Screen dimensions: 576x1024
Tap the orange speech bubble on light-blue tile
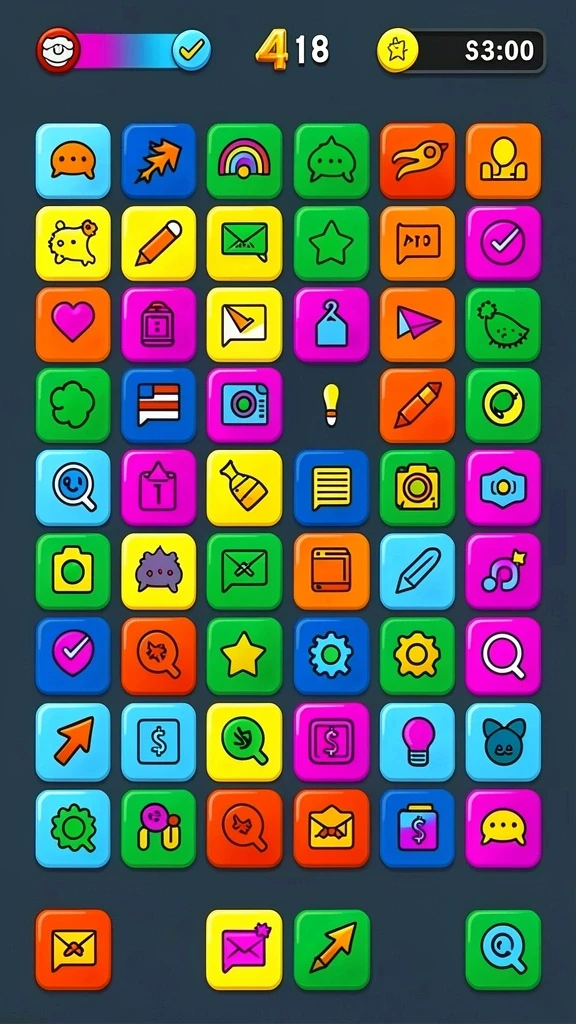[72, 161]
